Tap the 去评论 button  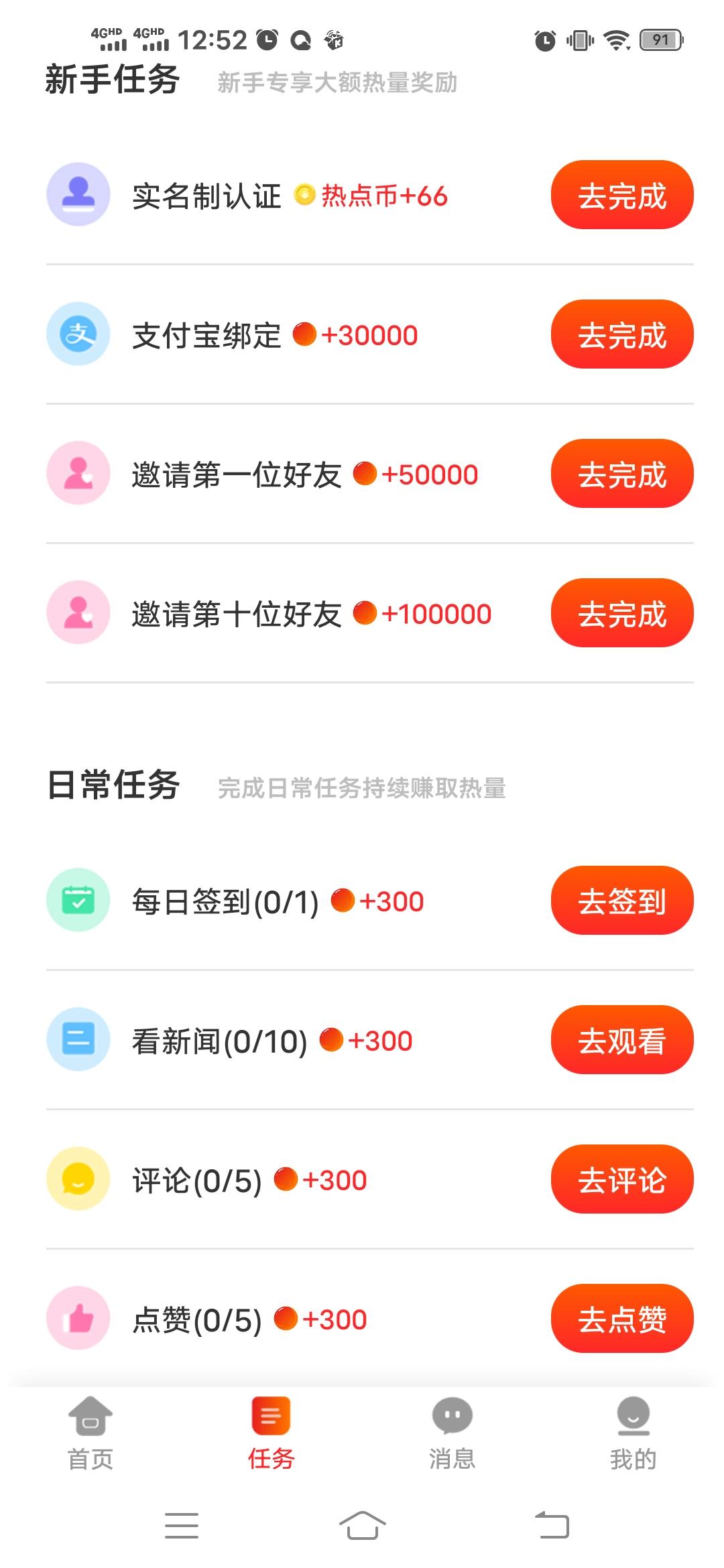pos(622,1179)
